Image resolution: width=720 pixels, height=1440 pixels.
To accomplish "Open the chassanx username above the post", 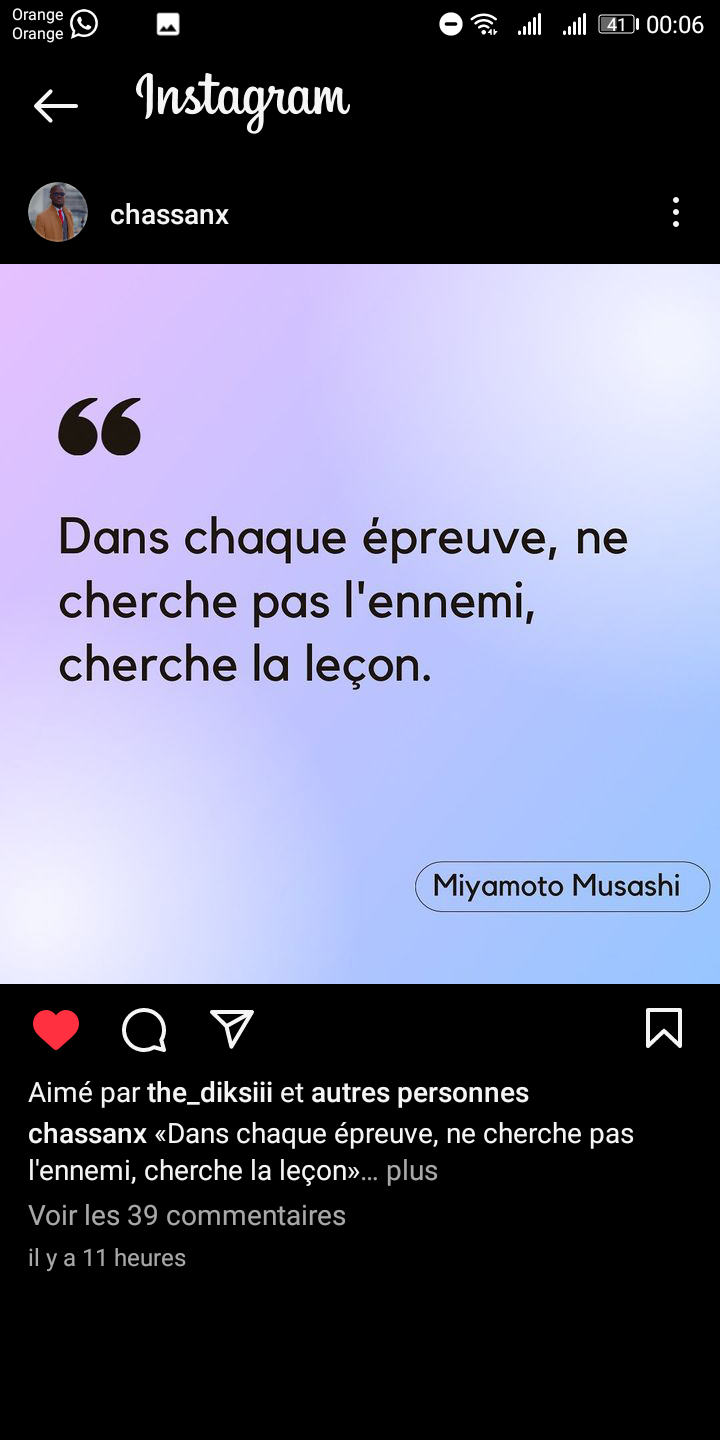I will pos(169,214).
